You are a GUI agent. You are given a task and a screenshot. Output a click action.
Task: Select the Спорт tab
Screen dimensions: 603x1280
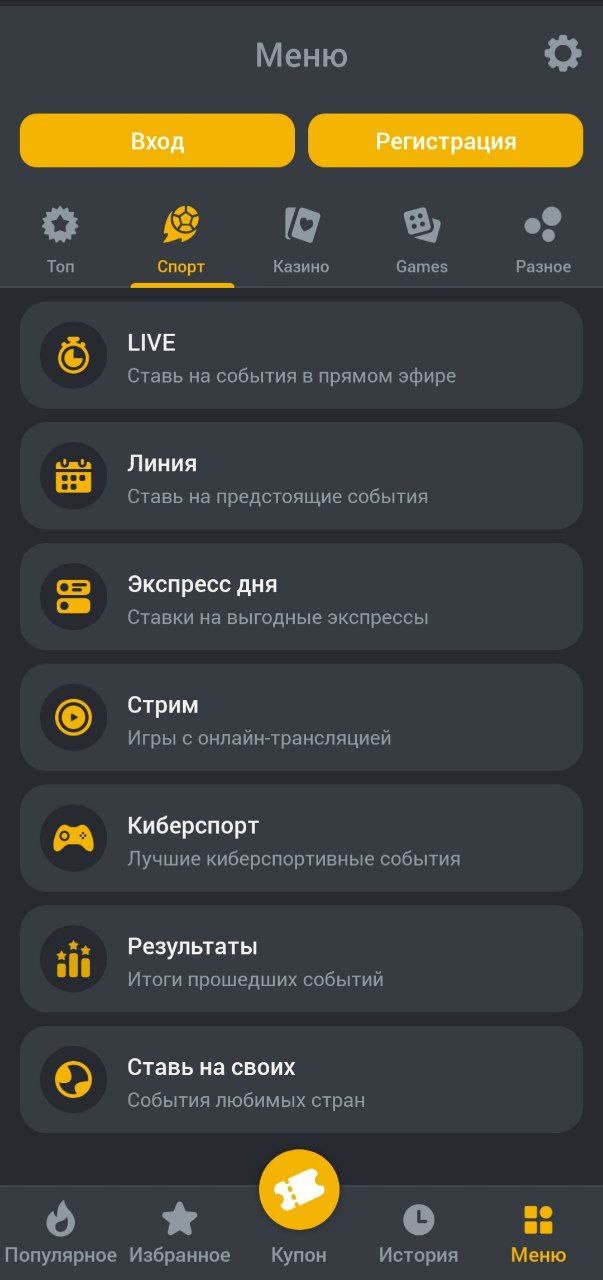181,240
